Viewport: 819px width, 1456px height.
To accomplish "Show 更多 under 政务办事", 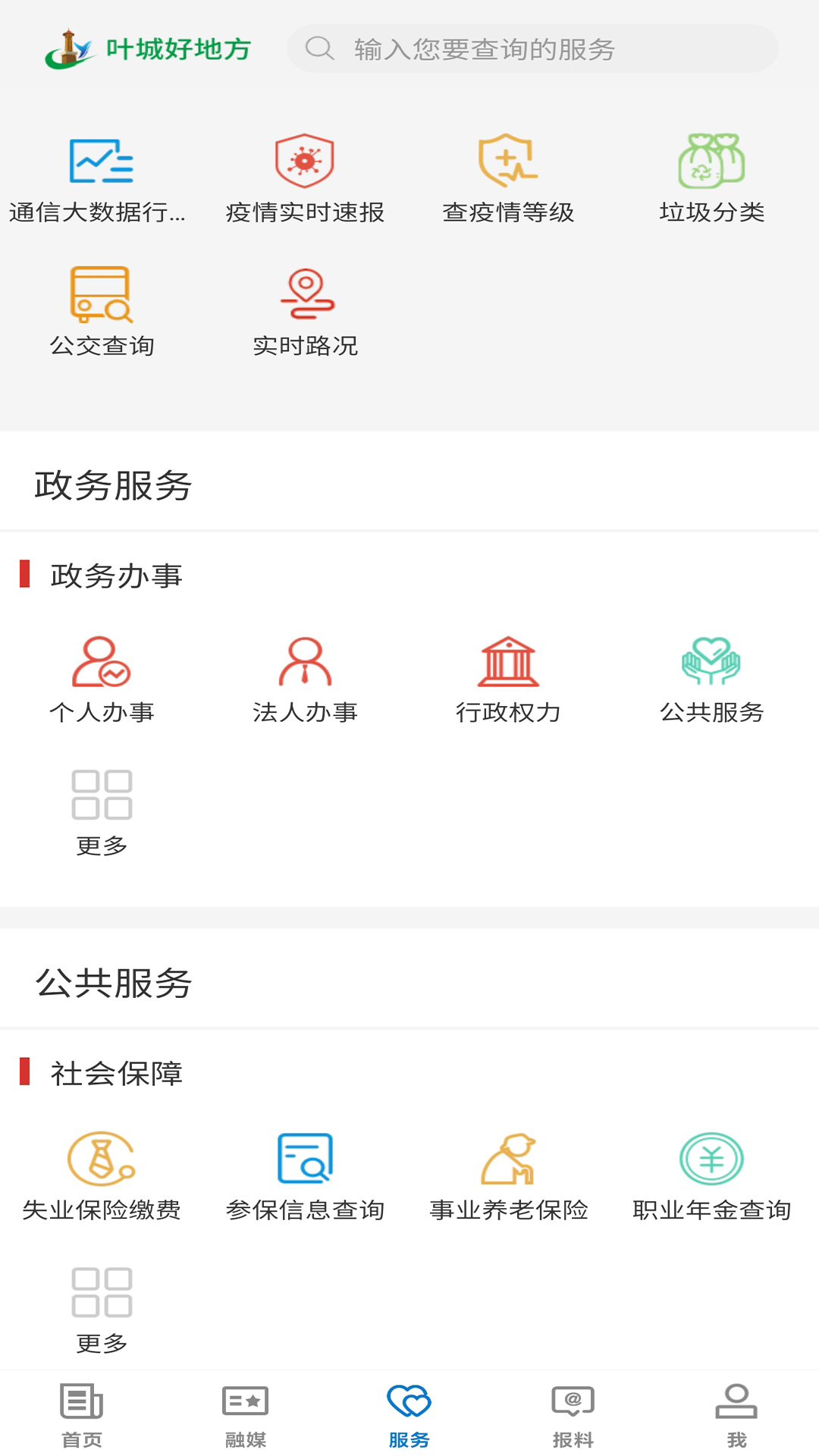I will pos(102,812).
